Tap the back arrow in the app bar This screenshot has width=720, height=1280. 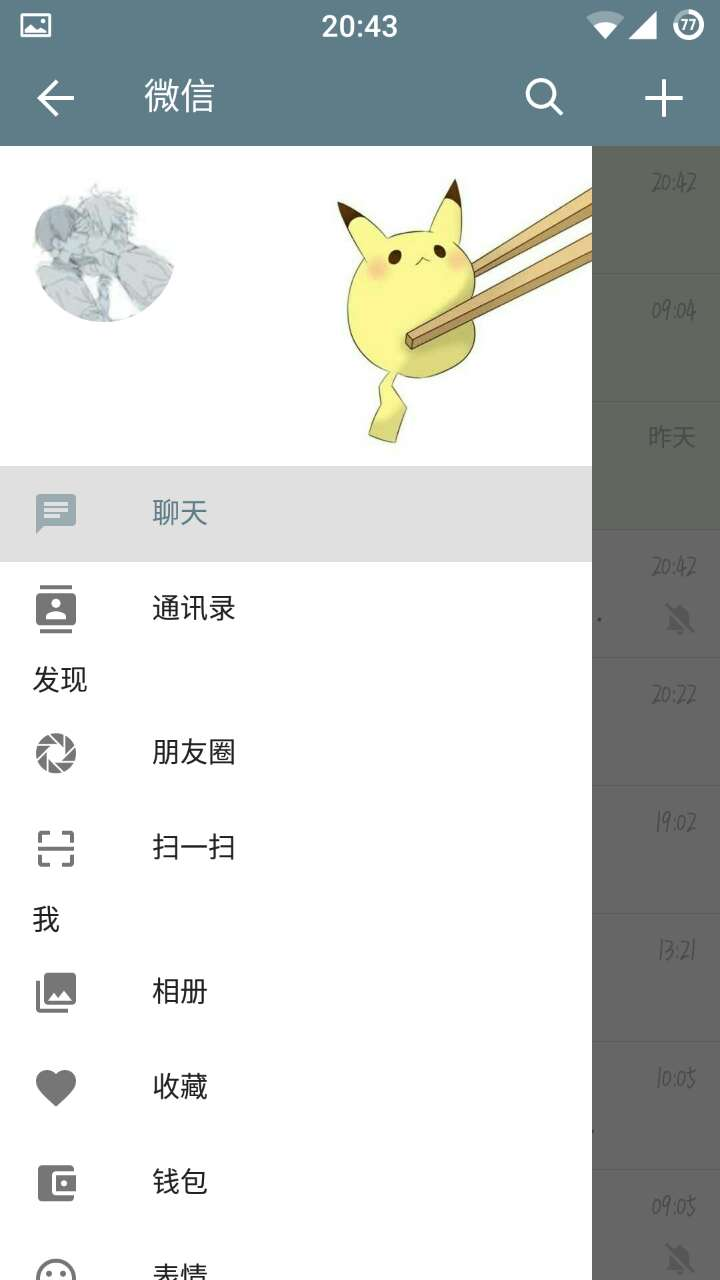pos(55,97)
